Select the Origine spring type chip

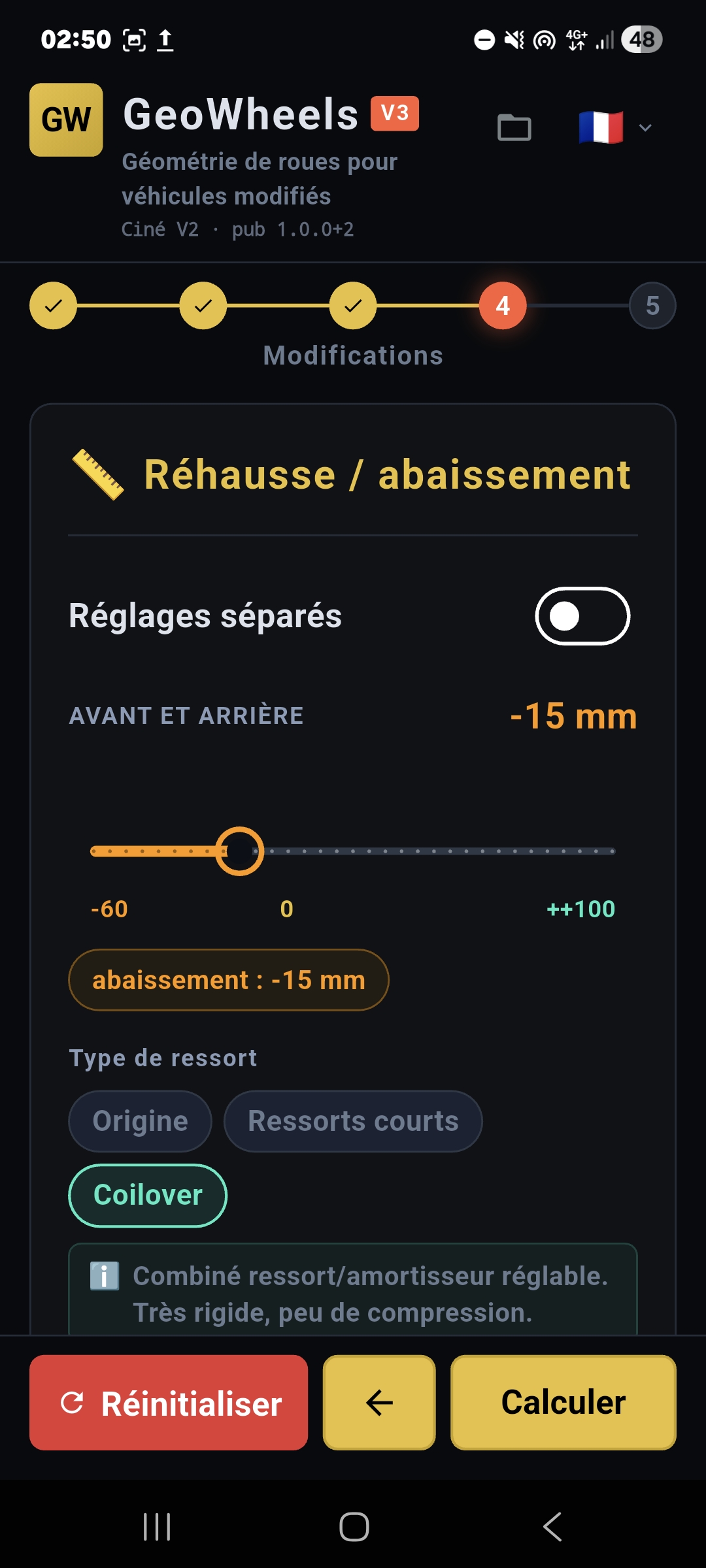[x=139, y=1120]
